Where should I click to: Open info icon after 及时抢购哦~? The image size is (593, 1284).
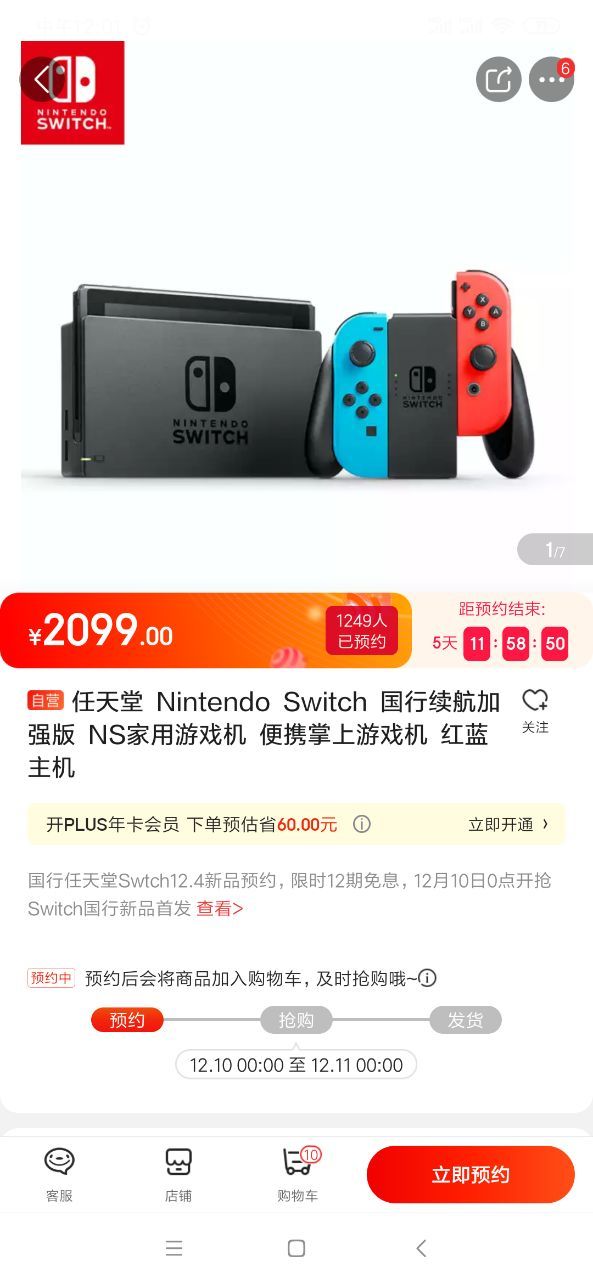pyautogui.click(x=427, y=978)
